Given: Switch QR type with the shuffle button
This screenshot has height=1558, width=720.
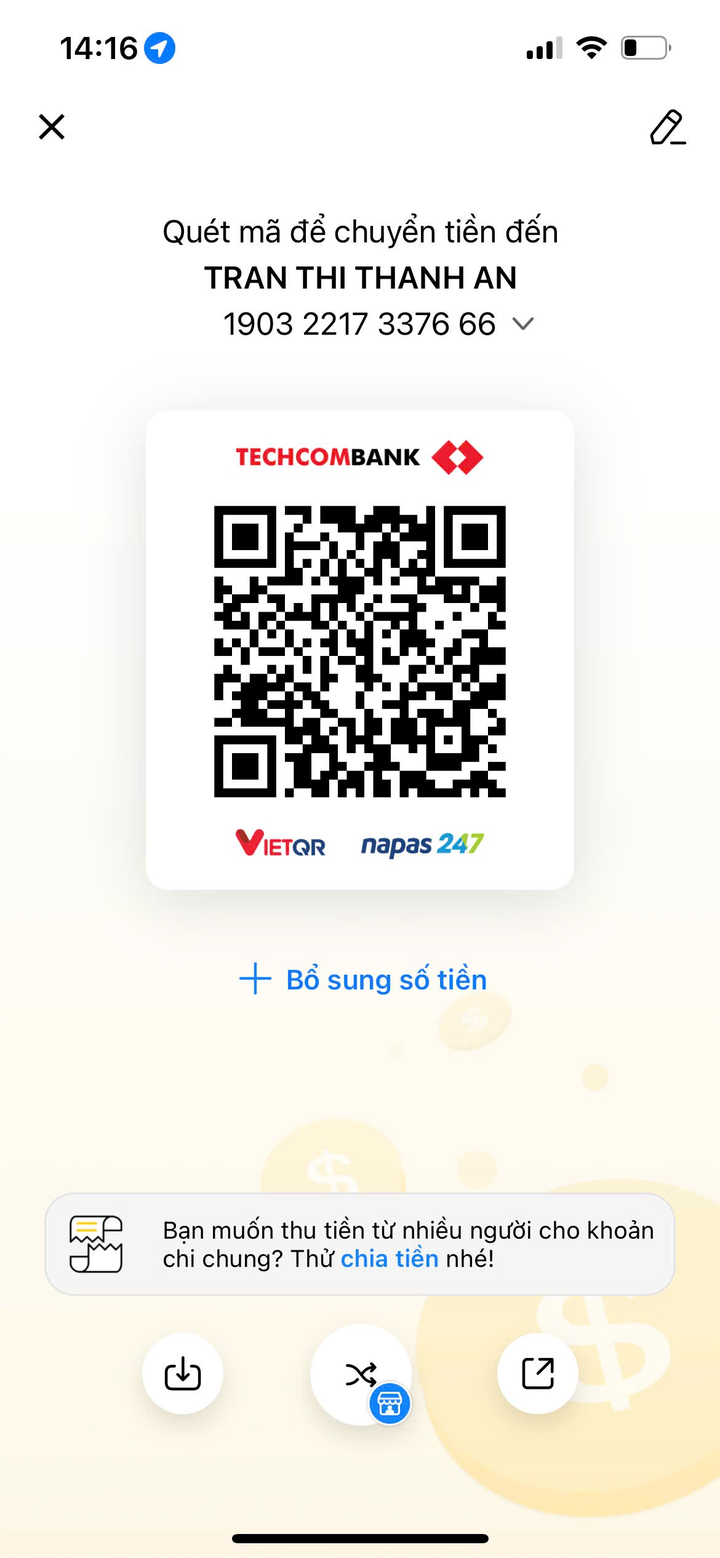Looking at the screenshot, I should (x=360, y=1375).
